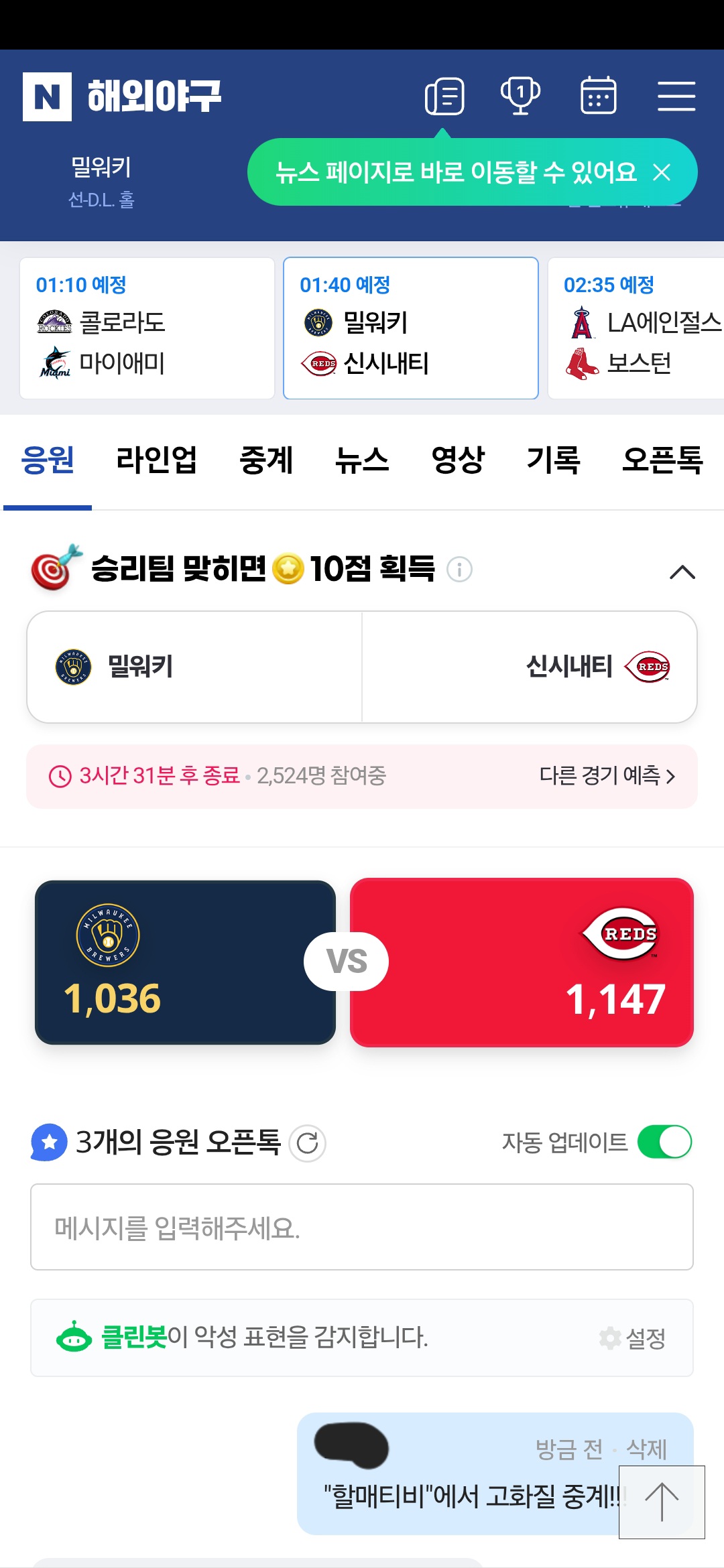Switch to the 뉴스 tab
Viewport: 724px width, 1568px height.
click(362, 460)
